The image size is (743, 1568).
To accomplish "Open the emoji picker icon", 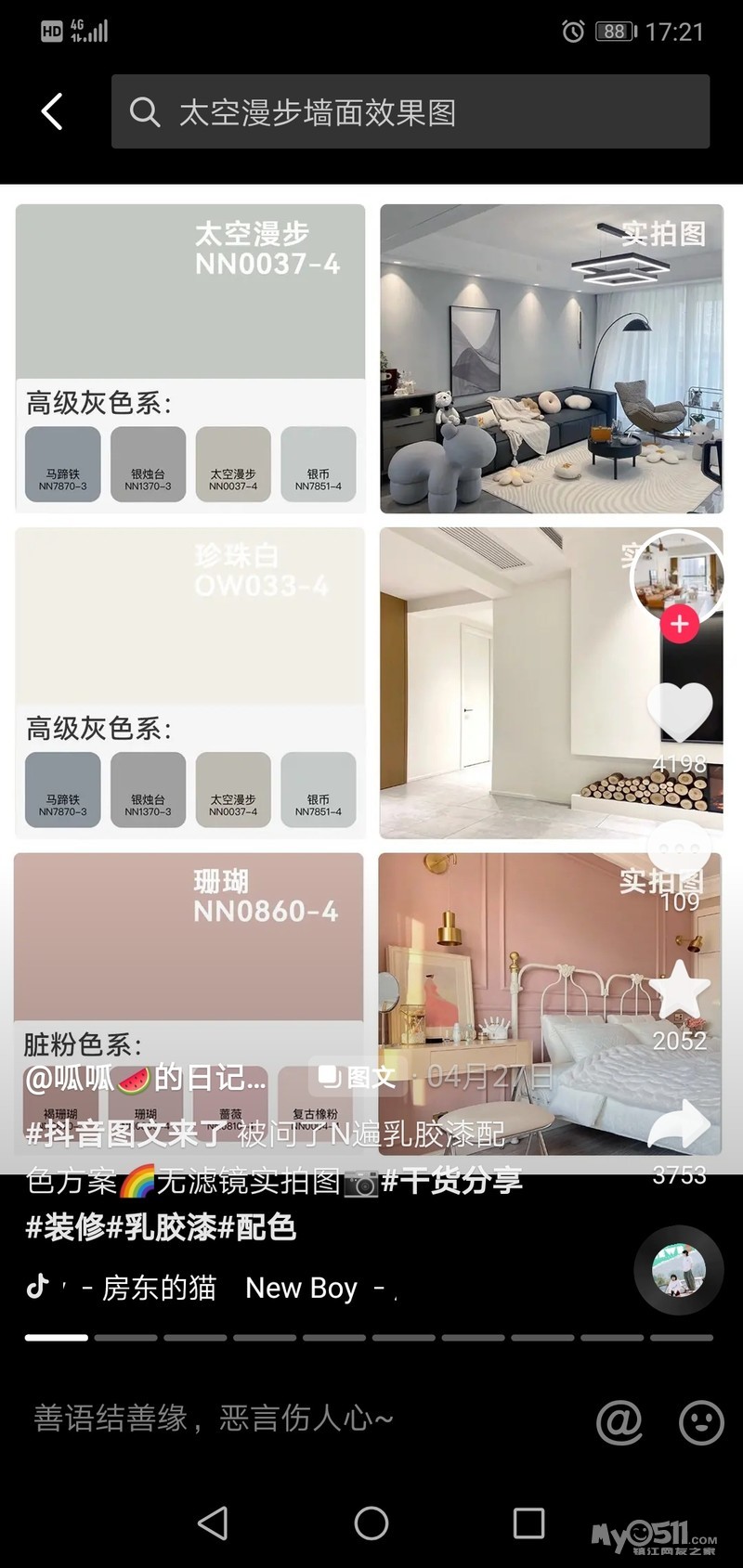I will (x=701, y=1420).
